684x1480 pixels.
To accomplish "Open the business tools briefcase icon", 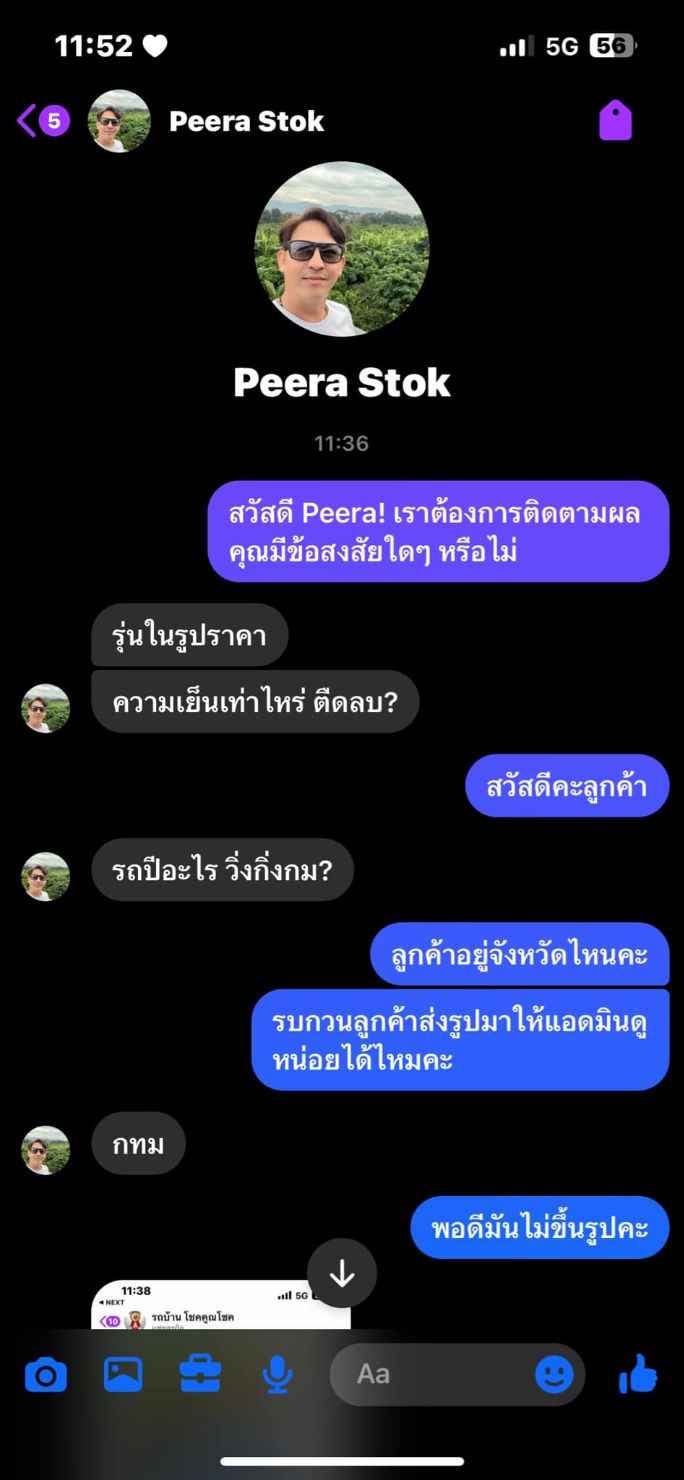I will point(200,1375).
